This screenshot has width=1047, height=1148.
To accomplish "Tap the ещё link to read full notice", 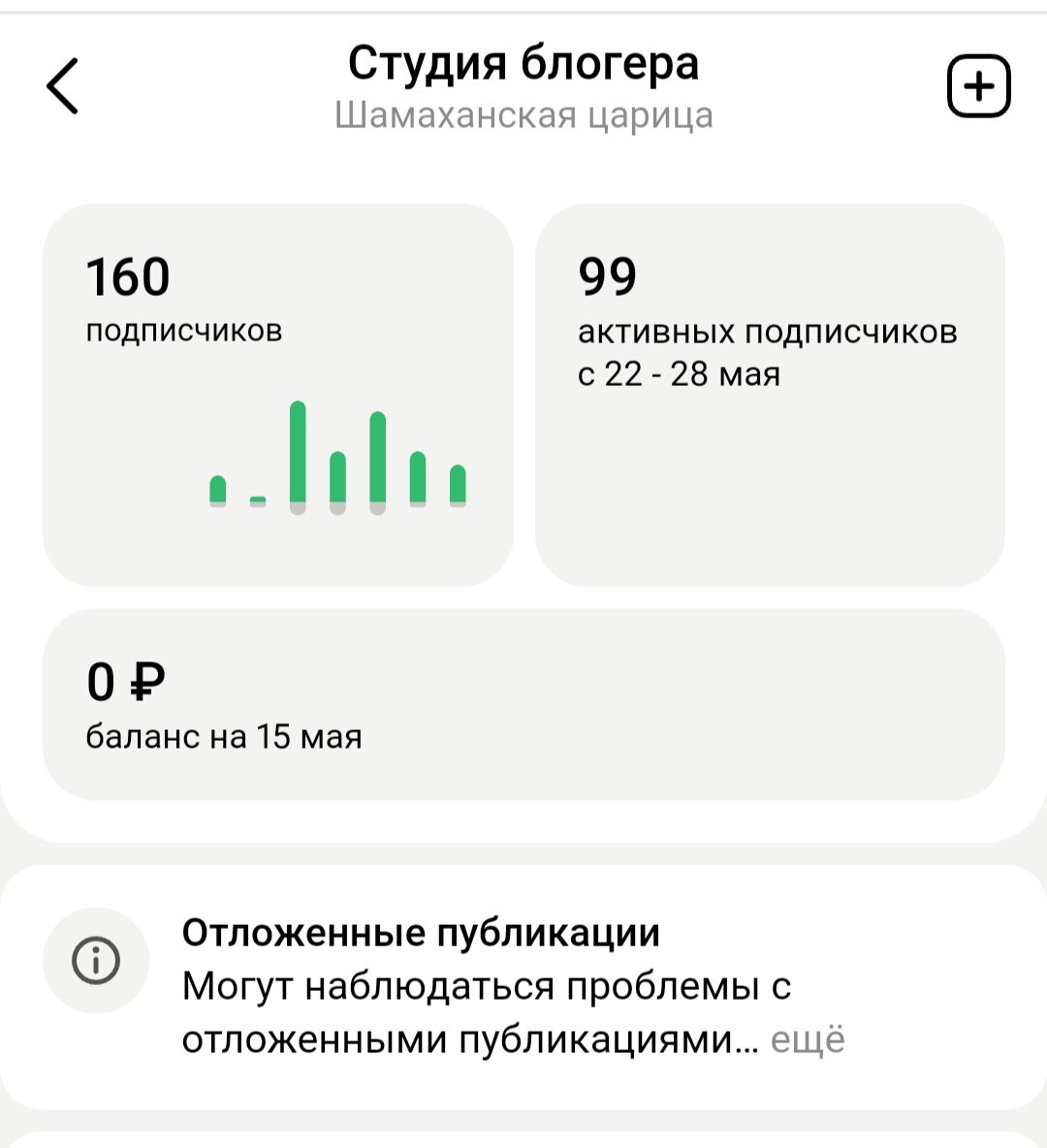I will click(809, 1039).
